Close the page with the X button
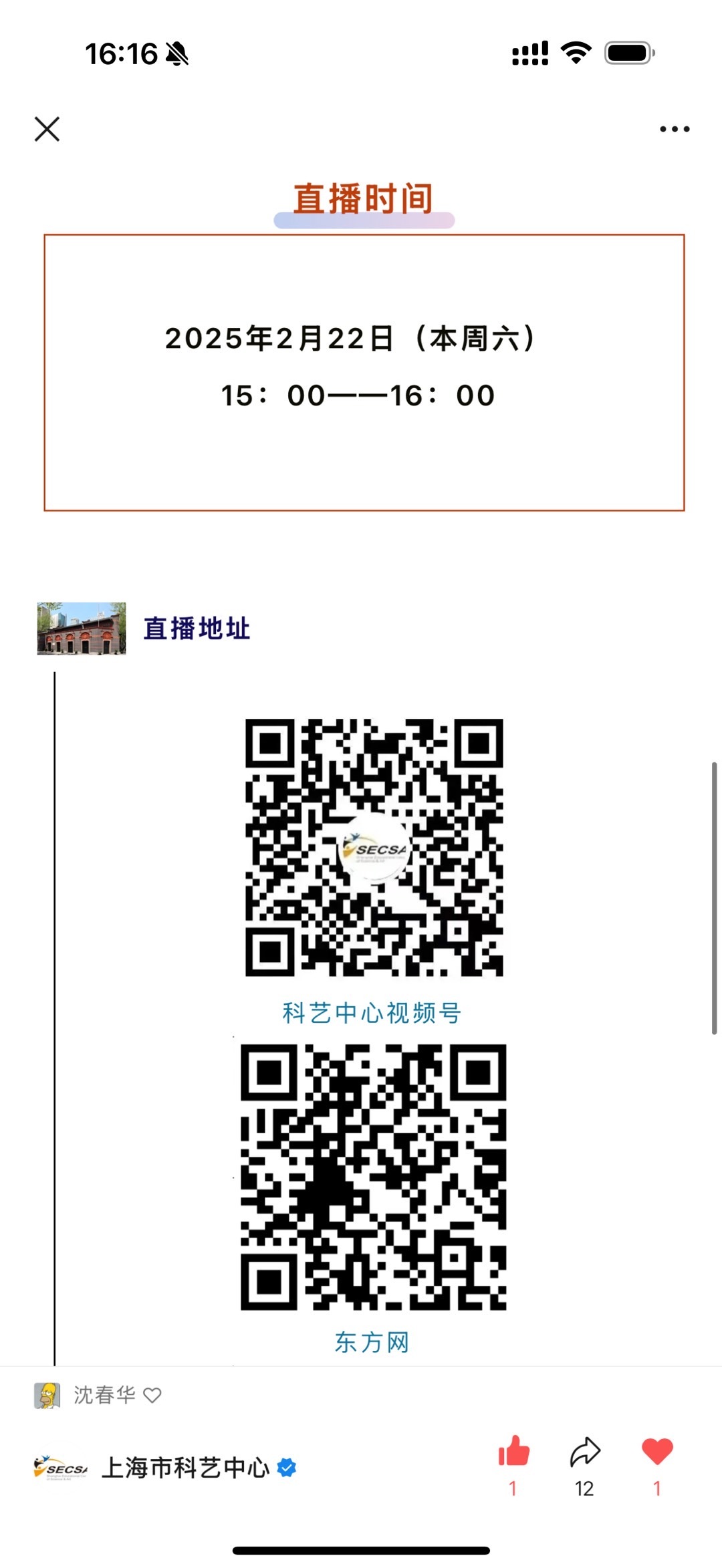This screenshot has height=1568, width=722. coord(47,129)
